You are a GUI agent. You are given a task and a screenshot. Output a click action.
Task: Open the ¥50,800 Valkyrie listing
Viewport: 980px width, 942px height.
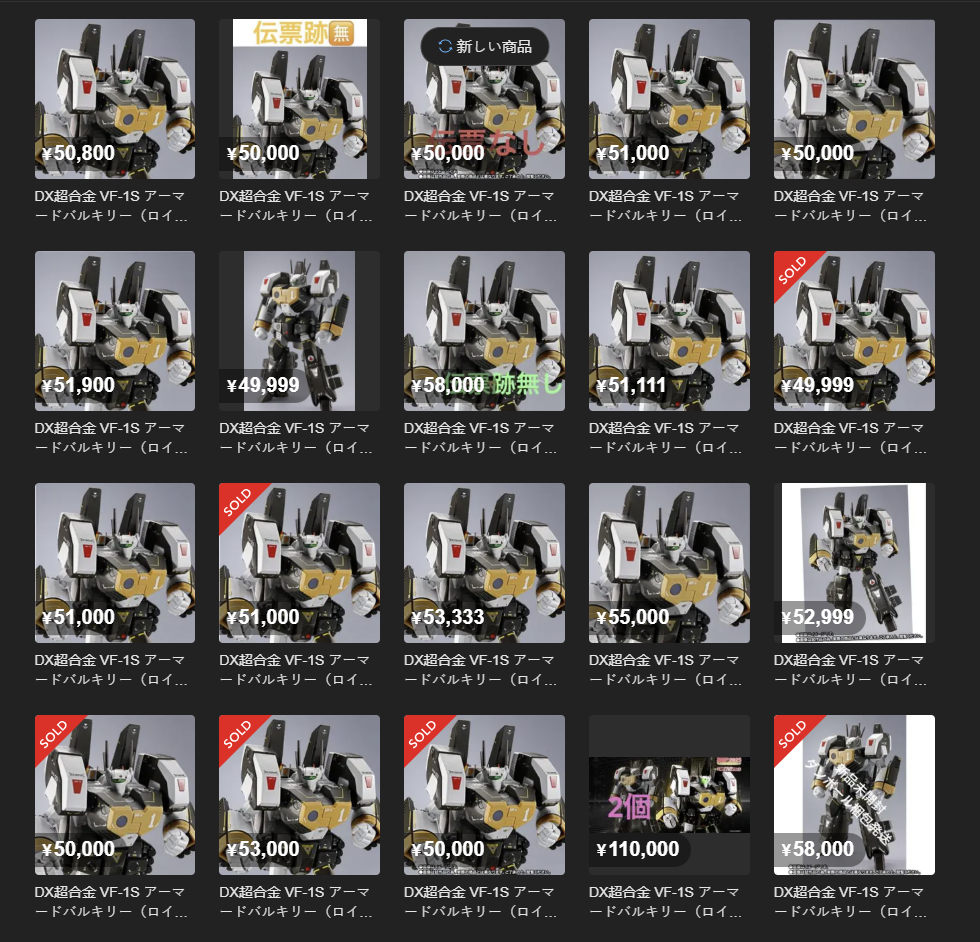[114, 99]
